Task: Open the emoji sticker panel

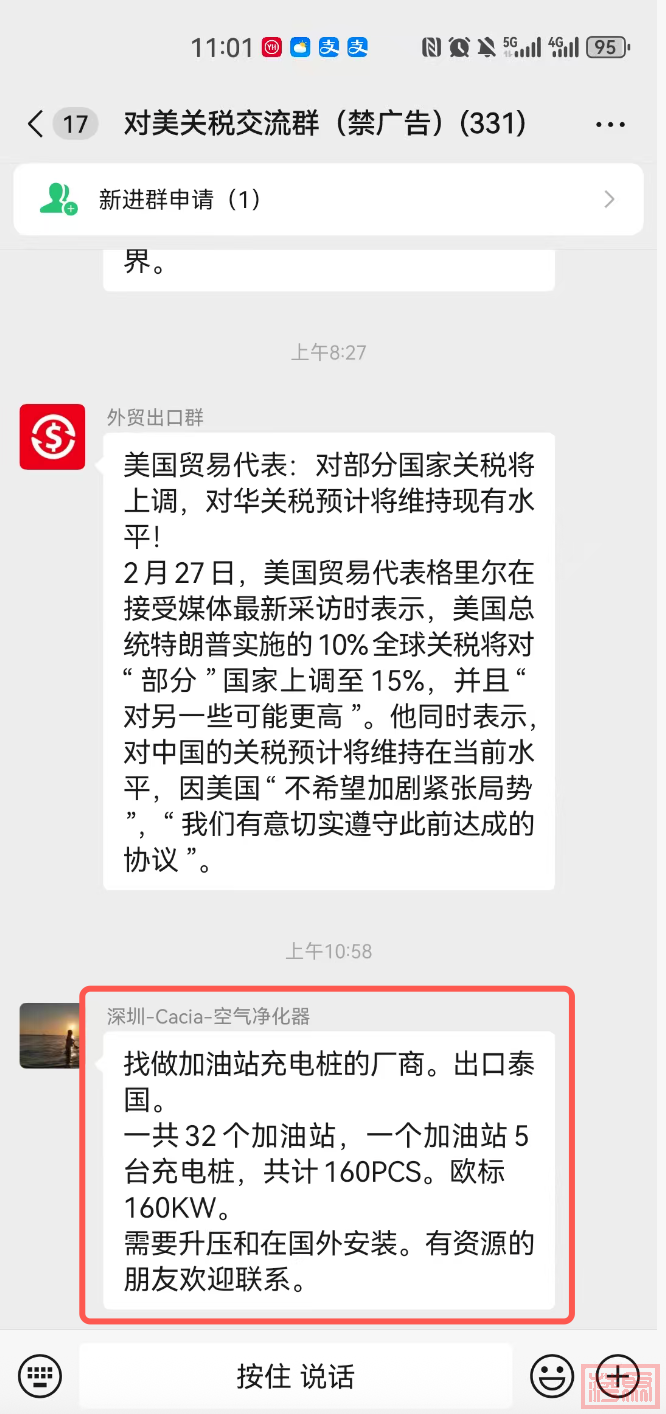Action: coord(551,1376)
